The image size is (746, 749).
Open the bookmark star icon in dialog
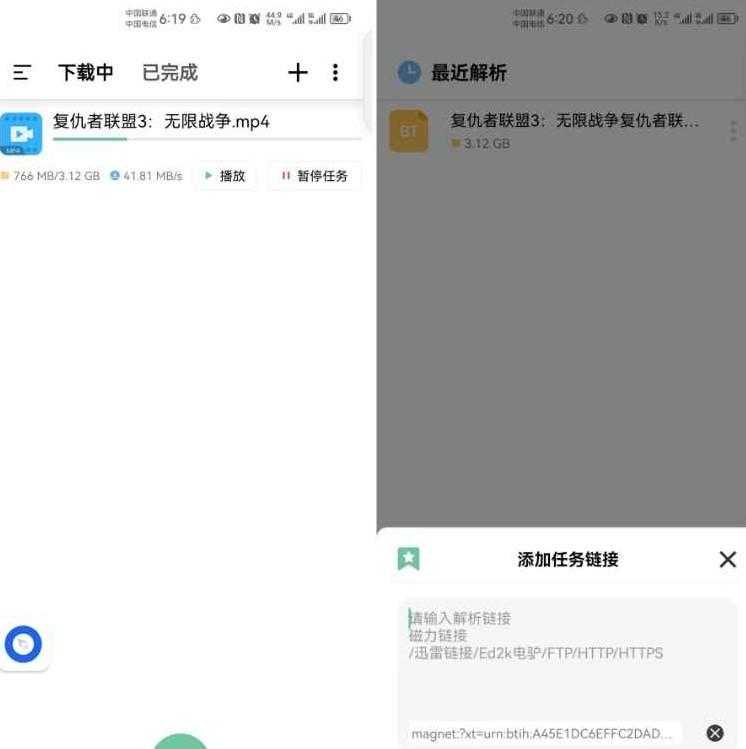pos(408,559)
